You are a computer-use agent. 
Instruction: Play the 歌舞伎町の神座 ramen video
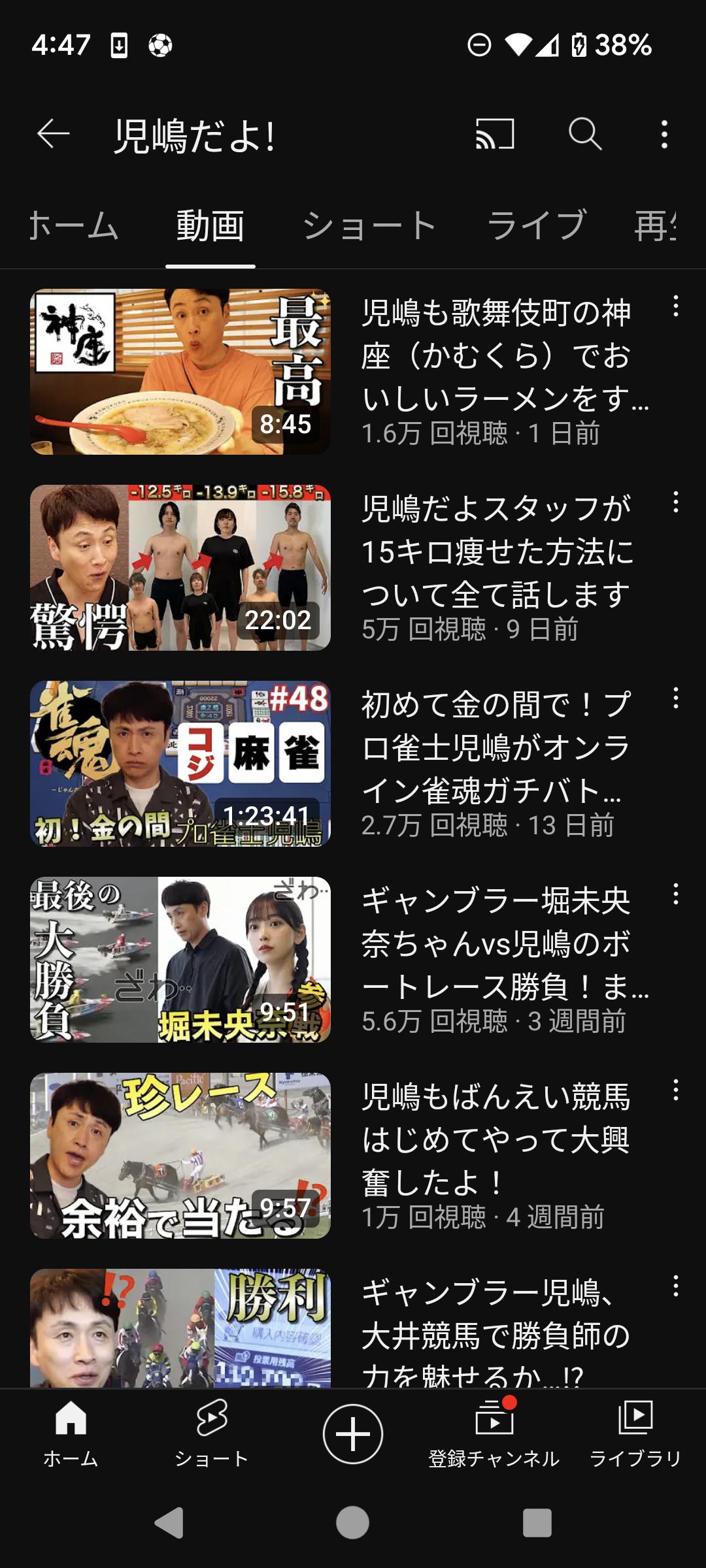[x=180, y=372]
